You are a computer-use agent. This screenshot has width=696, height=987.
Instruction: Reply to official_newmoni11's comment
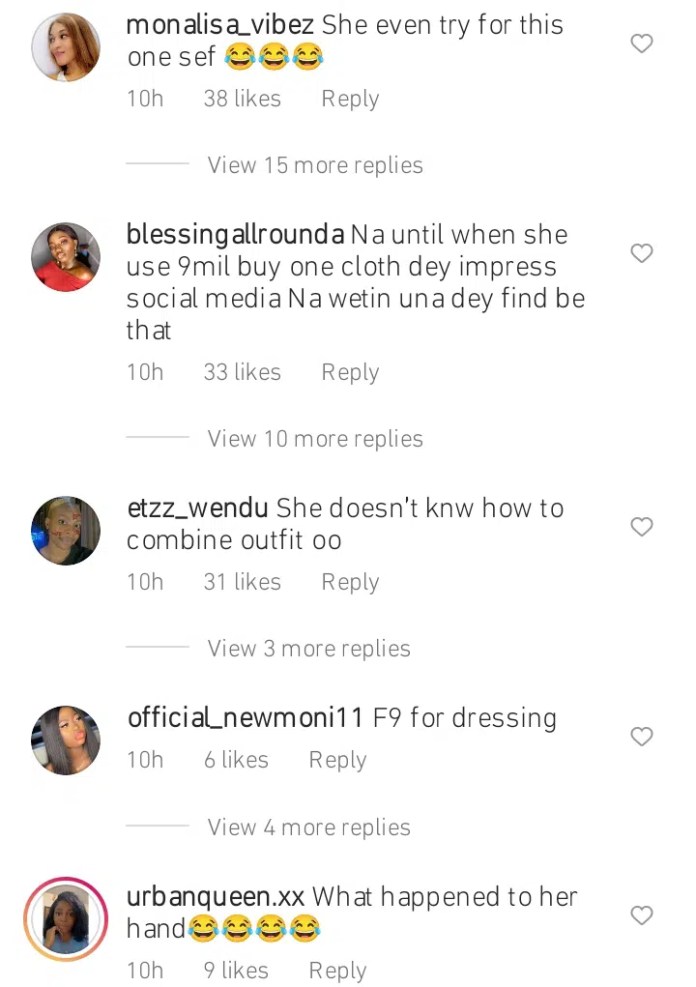337,760
